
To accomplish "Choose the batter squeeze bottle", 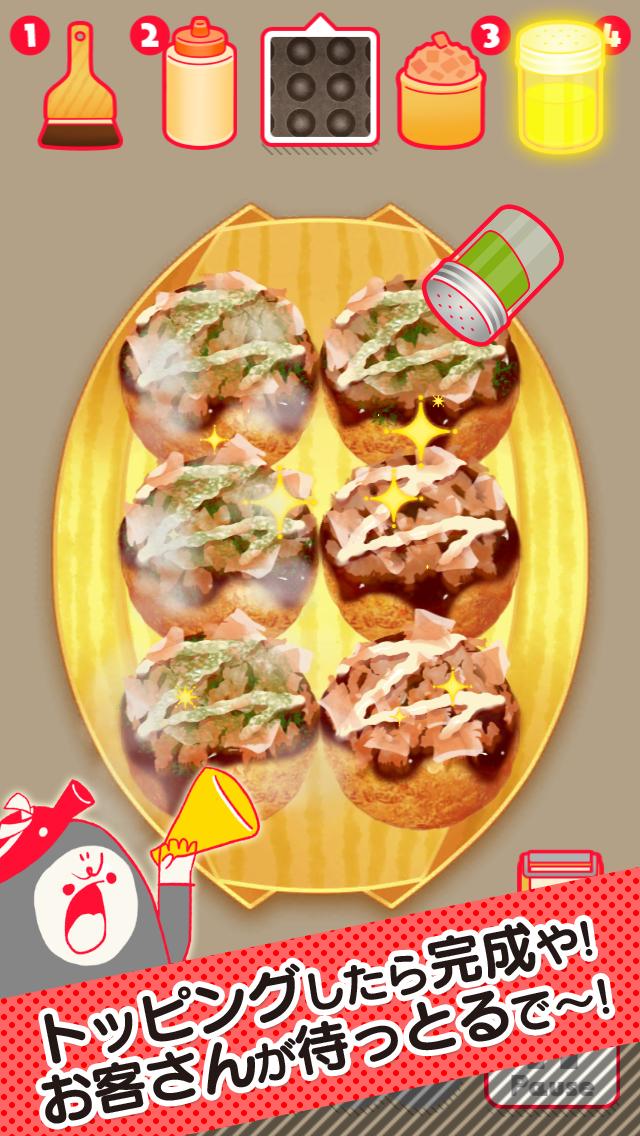I will pyautogui.click(x=199, y=85).
